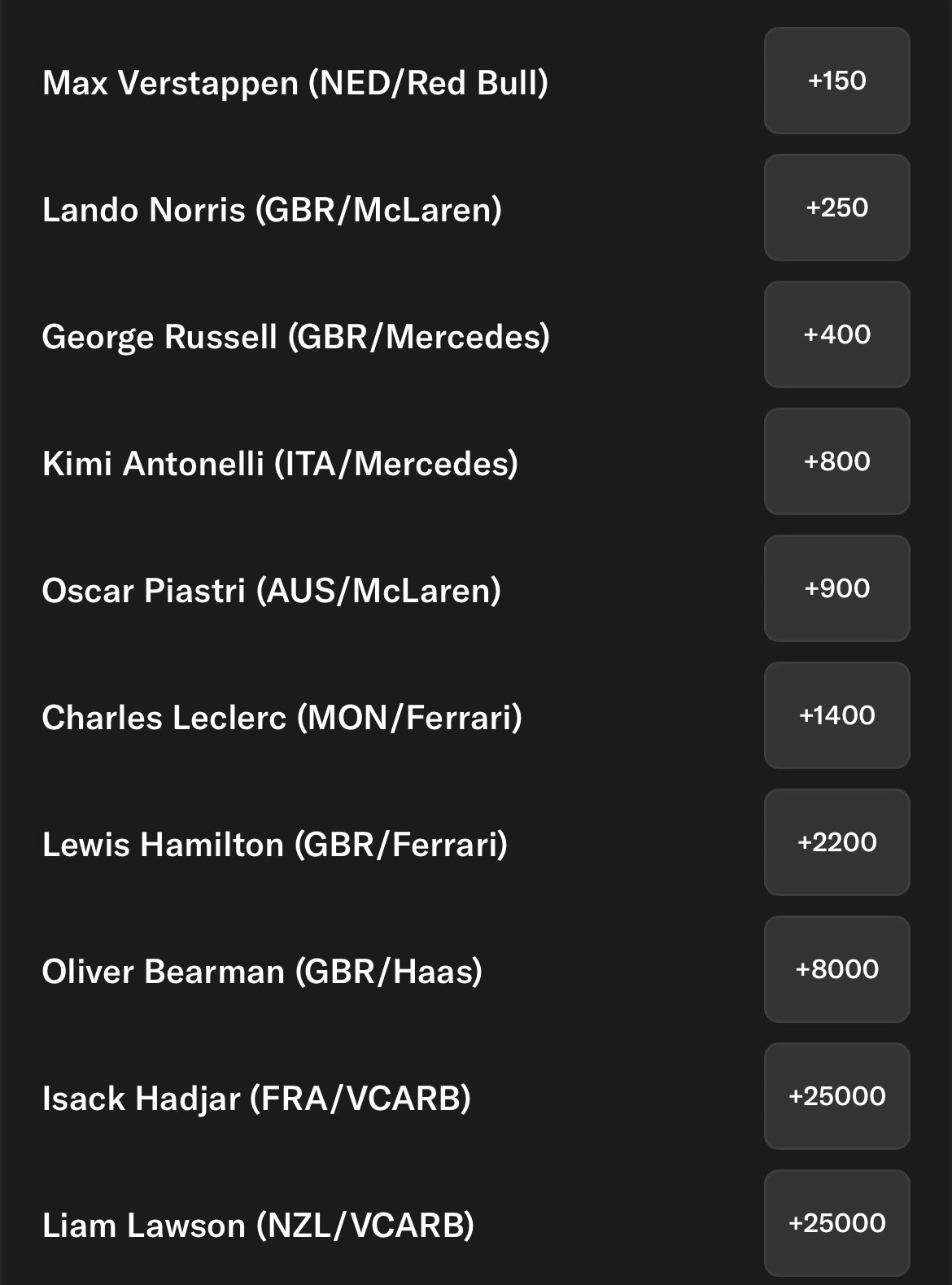Select the +800 odds for Kimi Antonelli
This screenshot has width=952, height=1285.
[x=836, y=461]
